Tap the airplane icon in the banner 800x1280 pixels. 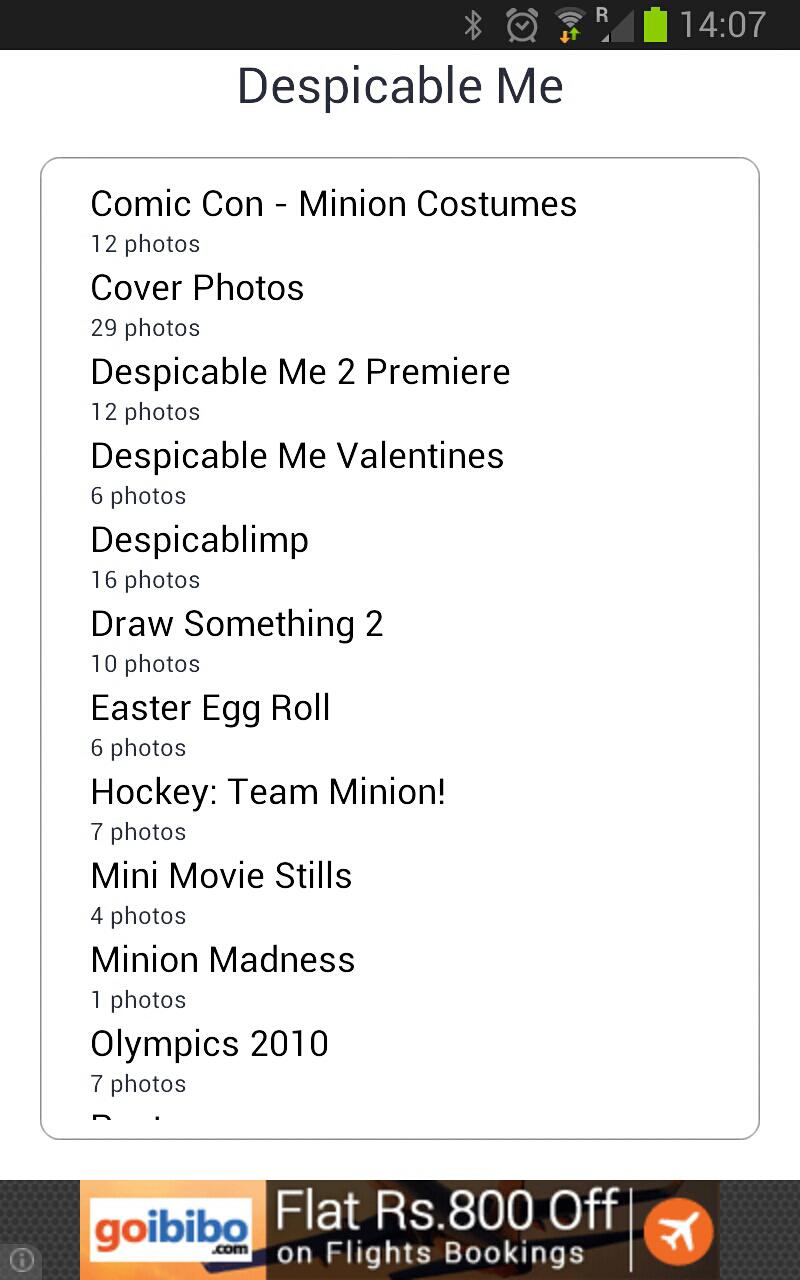point(678,1228)
